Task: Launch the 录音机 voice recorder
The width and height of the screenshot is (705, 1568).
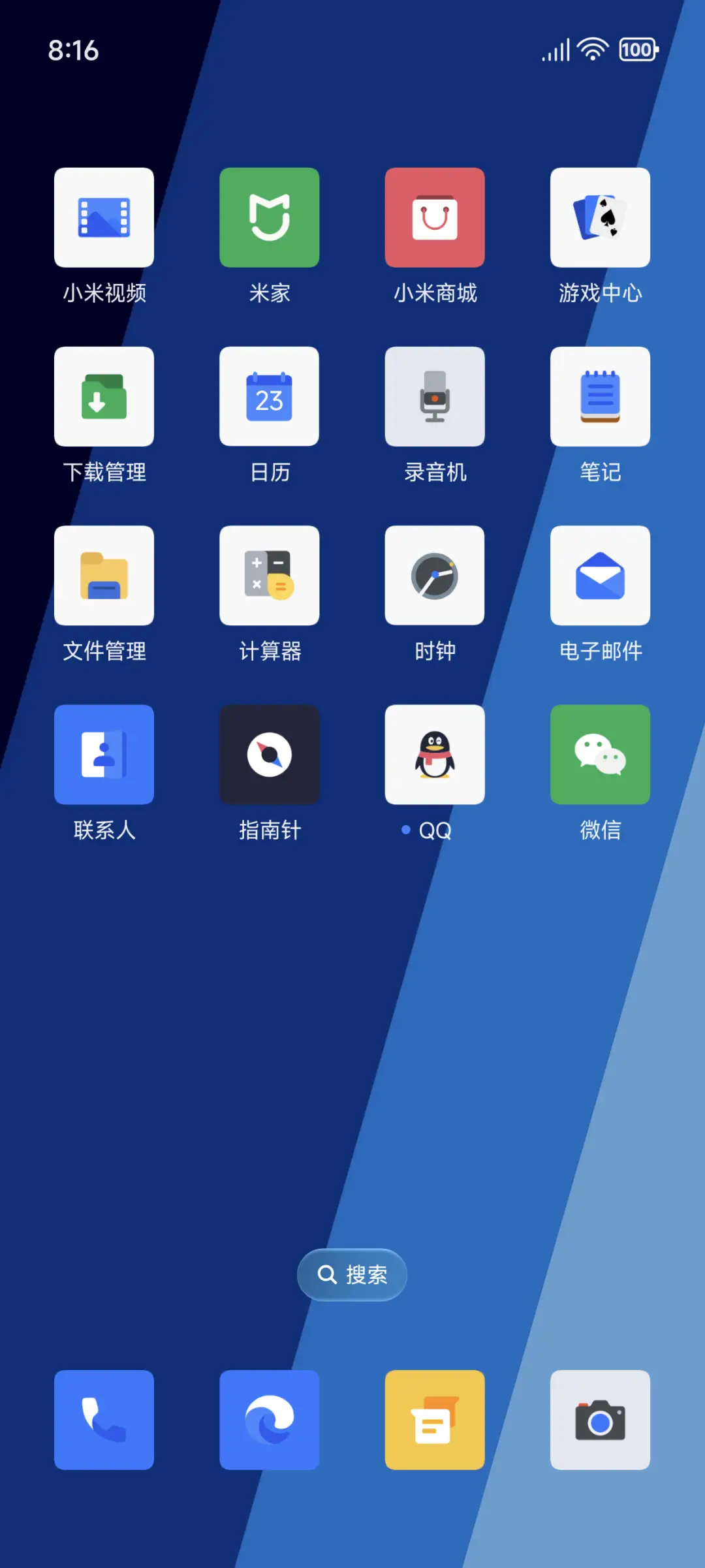Action: coord(435,396)
